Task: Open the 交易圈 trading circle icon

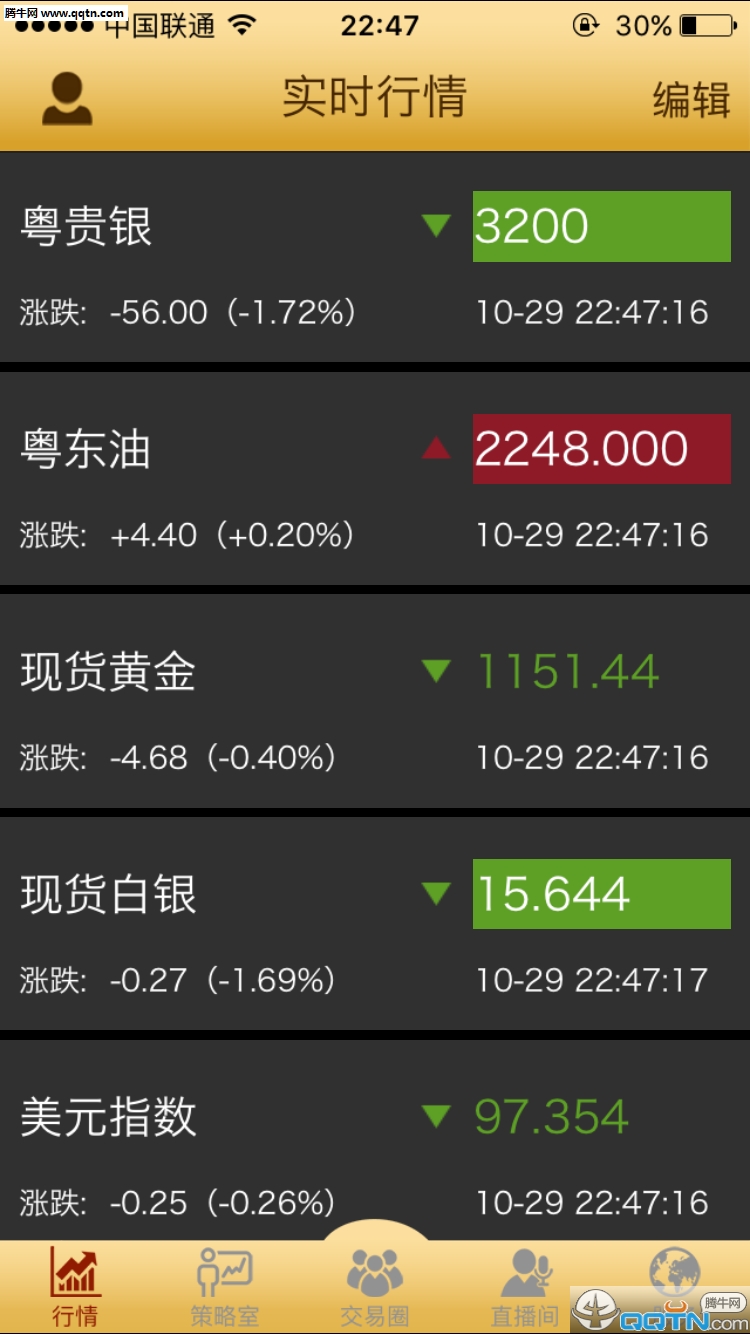Action: (x=373, y=1268)
